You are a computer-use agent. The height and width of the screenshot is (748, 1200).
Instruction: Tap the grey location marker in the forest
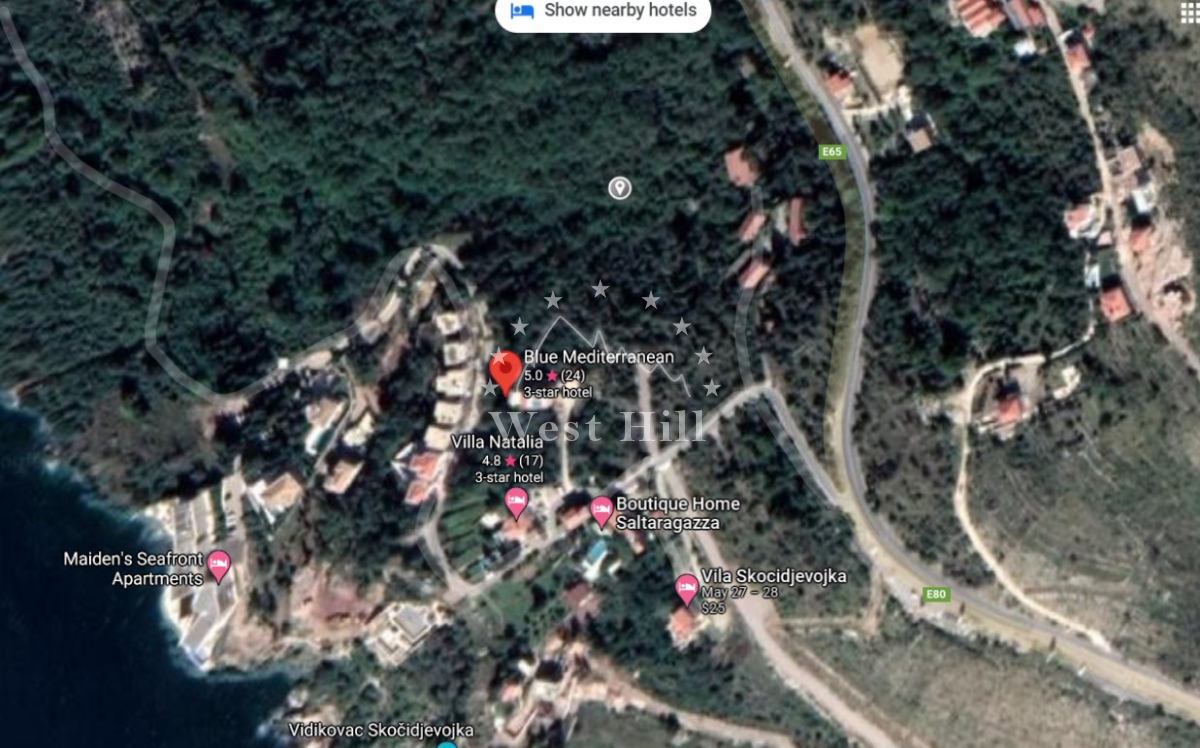tap(620, 188)
